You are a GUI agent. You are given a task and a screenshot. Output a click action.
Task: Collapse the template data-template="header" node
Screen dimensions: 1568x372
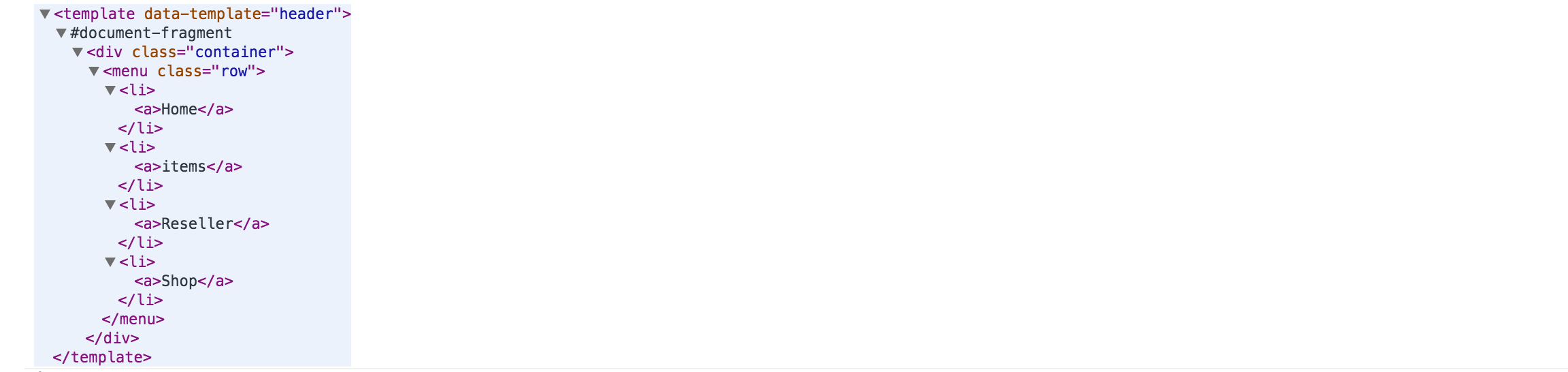click(x=45, y=14)
